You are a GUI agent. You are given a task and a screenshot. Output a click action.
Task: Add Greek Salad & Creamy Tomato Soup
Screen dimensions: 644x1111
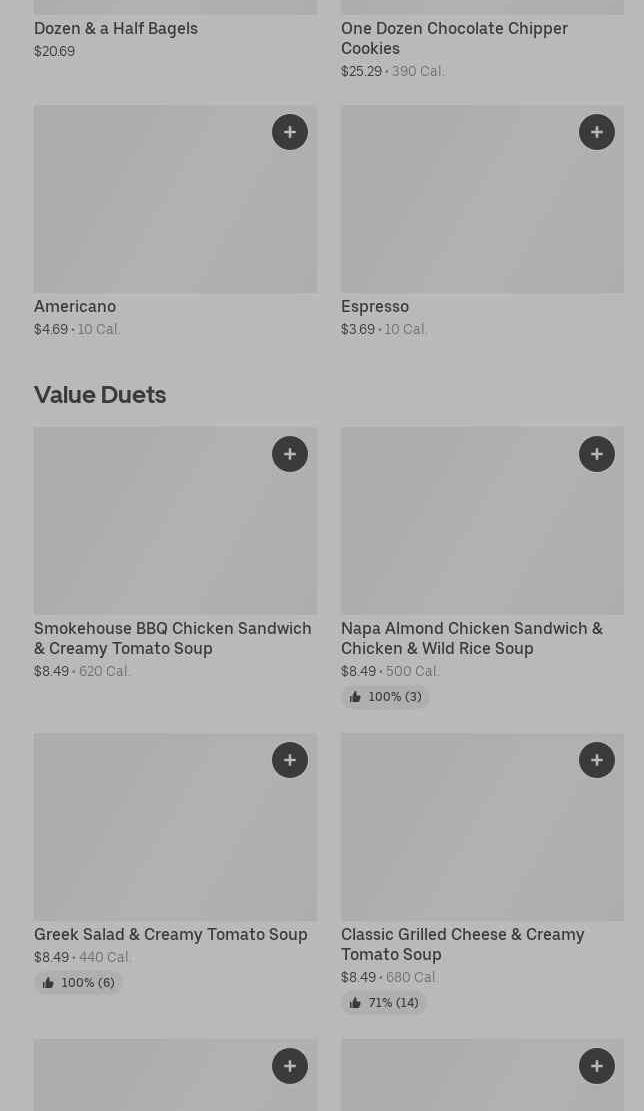290,760
